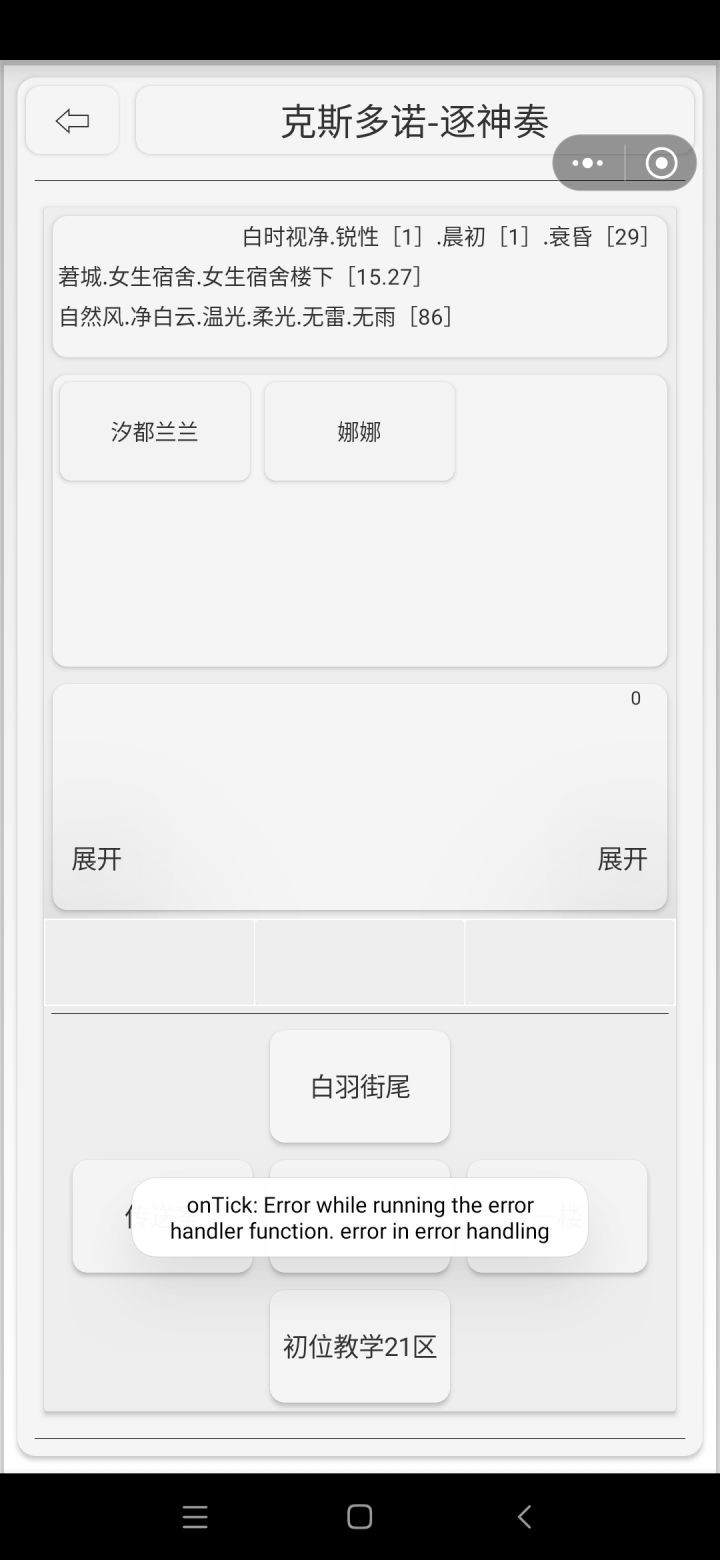Open the mini-program more options menu
This screenshot has width=720, height=1560.
(588, 163)
